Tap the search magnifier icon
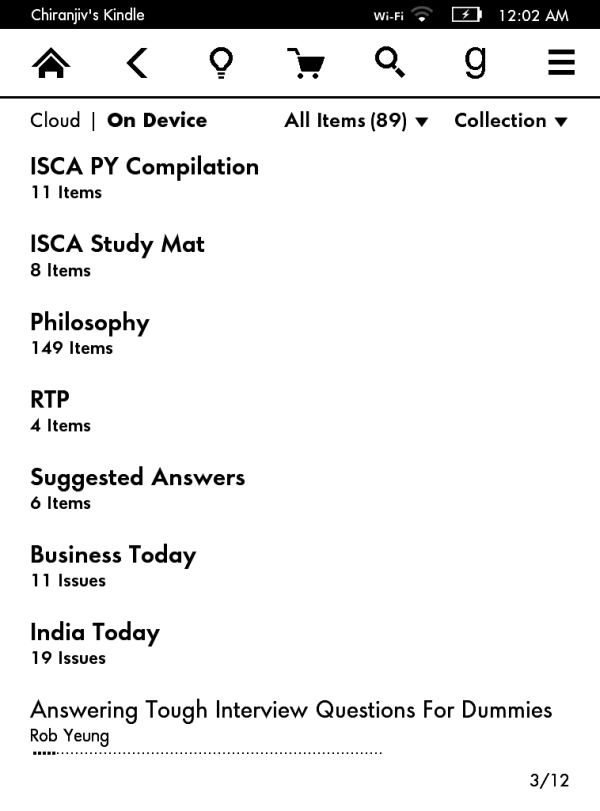The width and height of the screenshot is (600, 811). [x=389, y=63]
